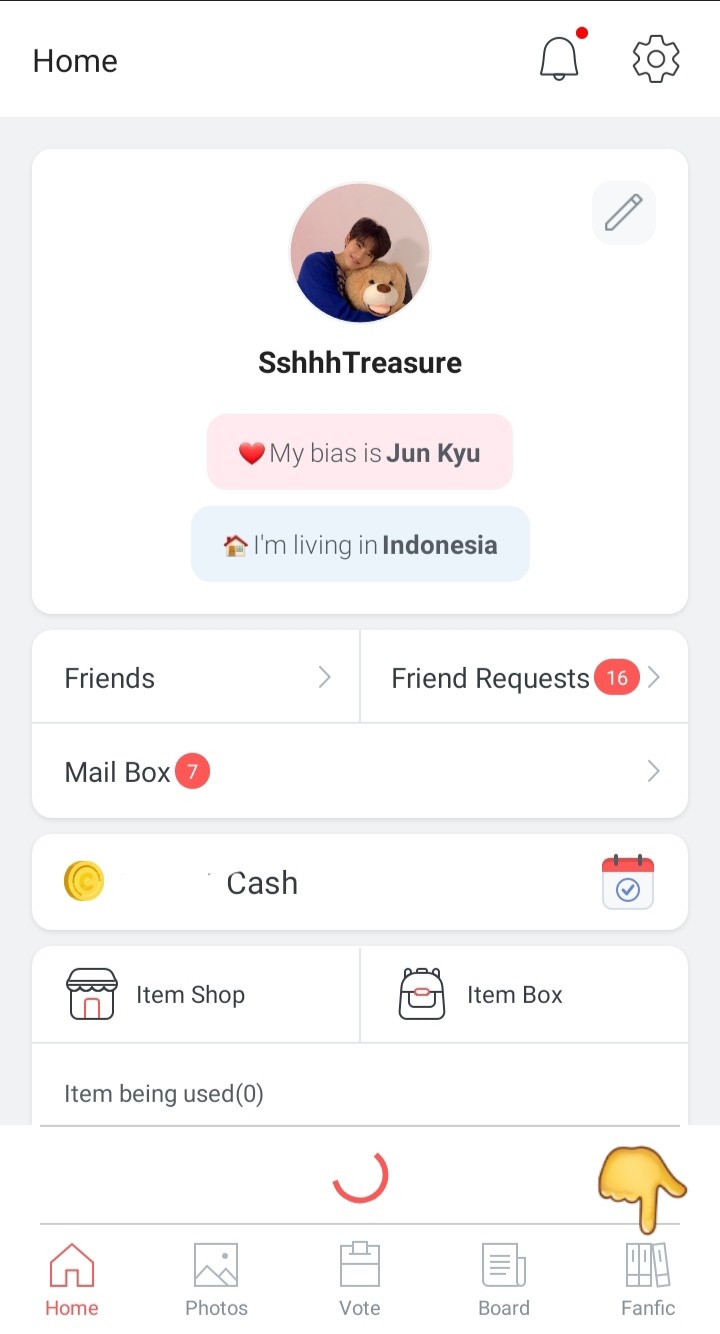720x1334 pixels.
Task: Edit profile with the pencil icon
Action: point(623,213)
